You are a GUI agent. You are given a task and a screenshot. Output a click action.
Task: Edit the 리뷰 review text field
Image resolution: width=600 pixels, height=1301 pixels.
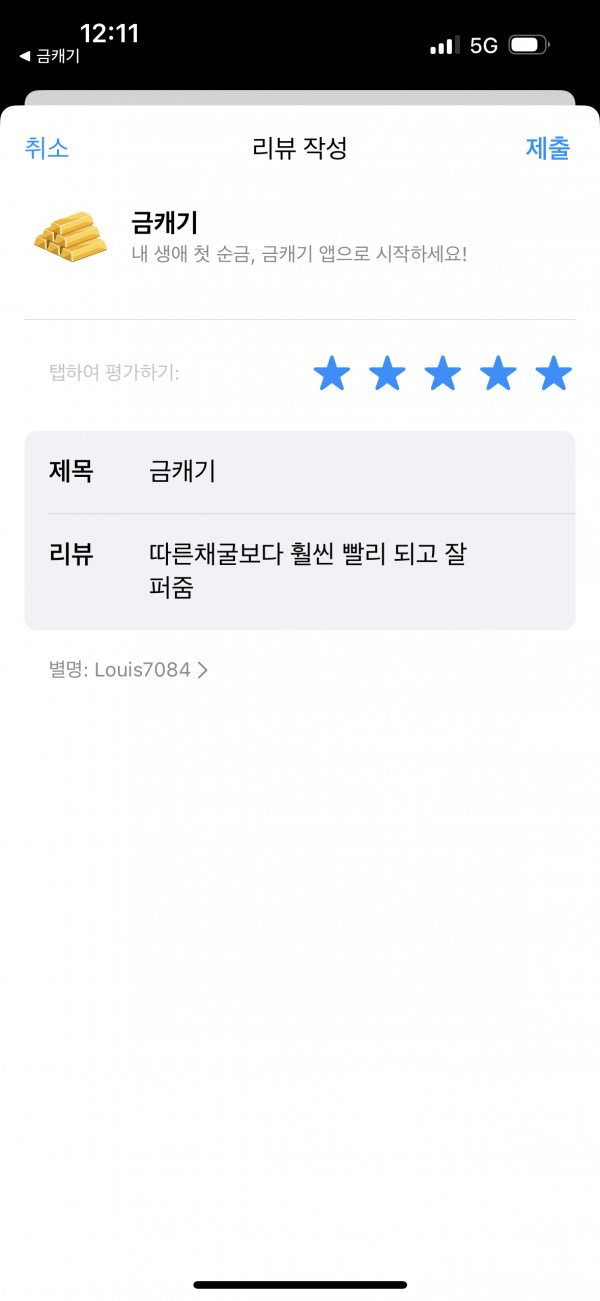(300, 572)
